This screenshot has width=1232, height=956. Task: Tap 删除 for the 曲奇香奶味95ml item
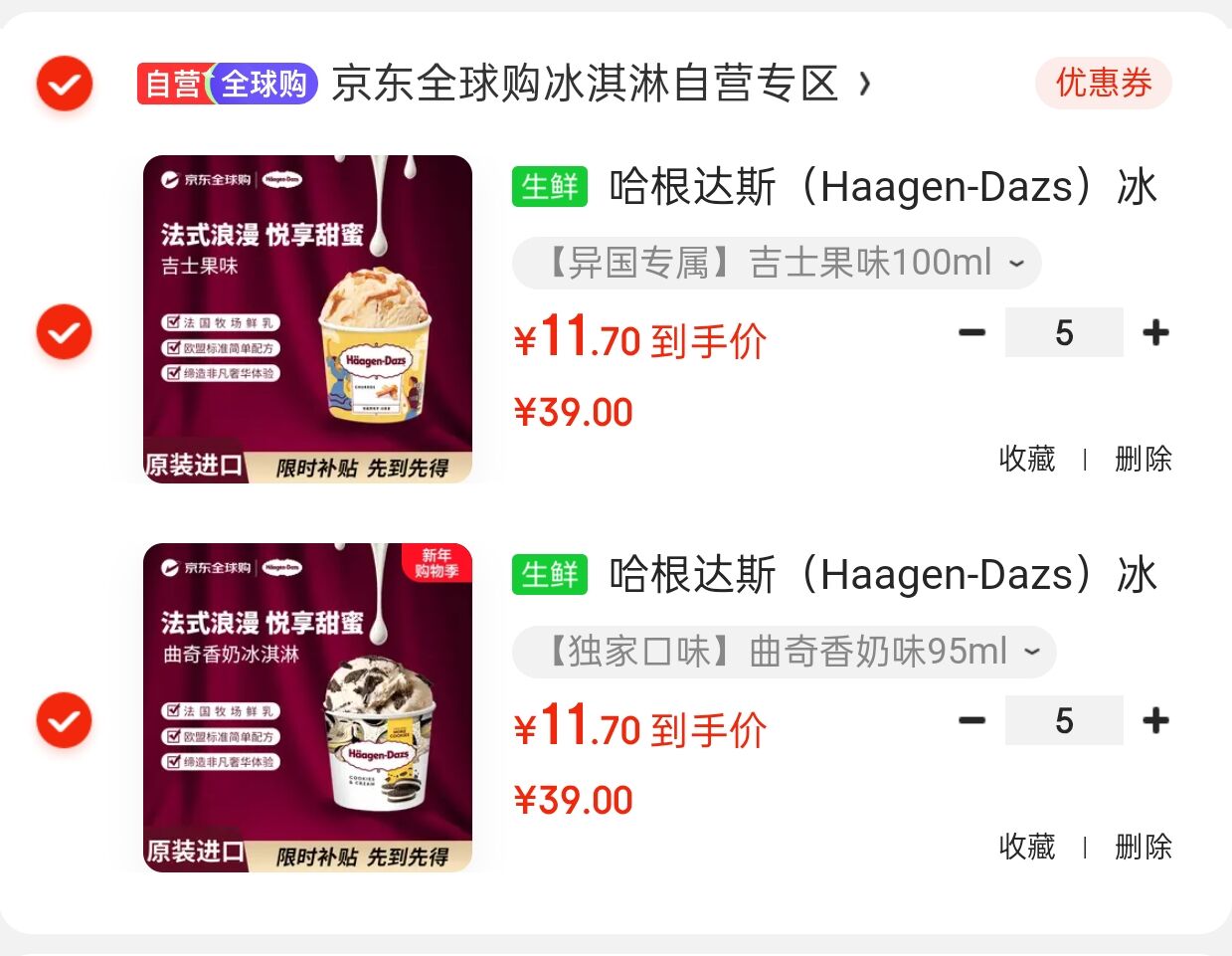tap(1143, 847)
